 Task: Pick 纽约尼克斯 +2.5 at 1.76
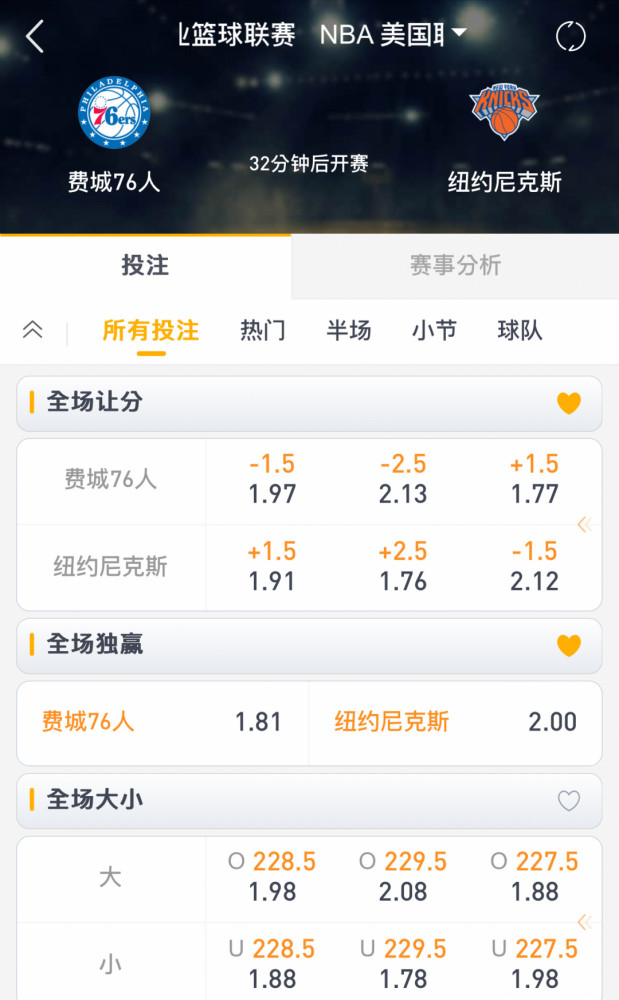pyautogui.click(x=403, y=566)
